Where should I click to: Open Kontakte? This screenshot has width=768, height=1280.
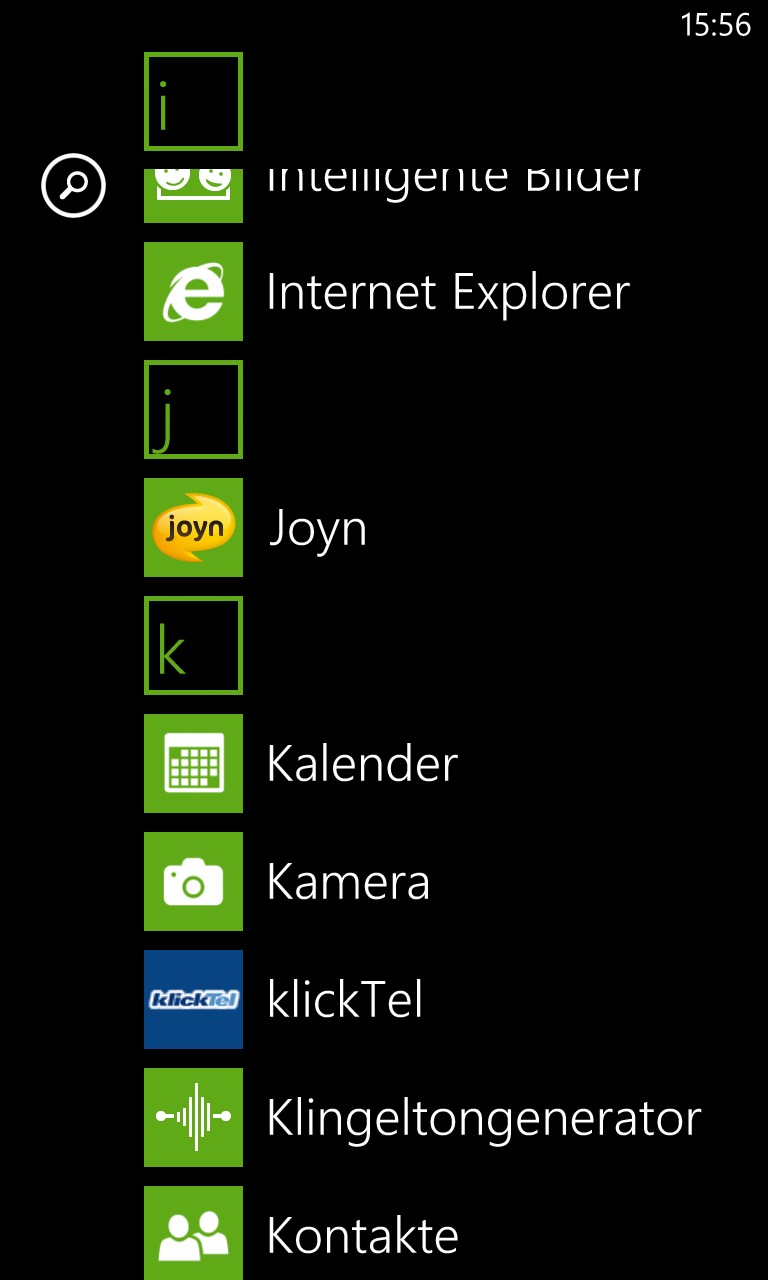(302, 1234)
